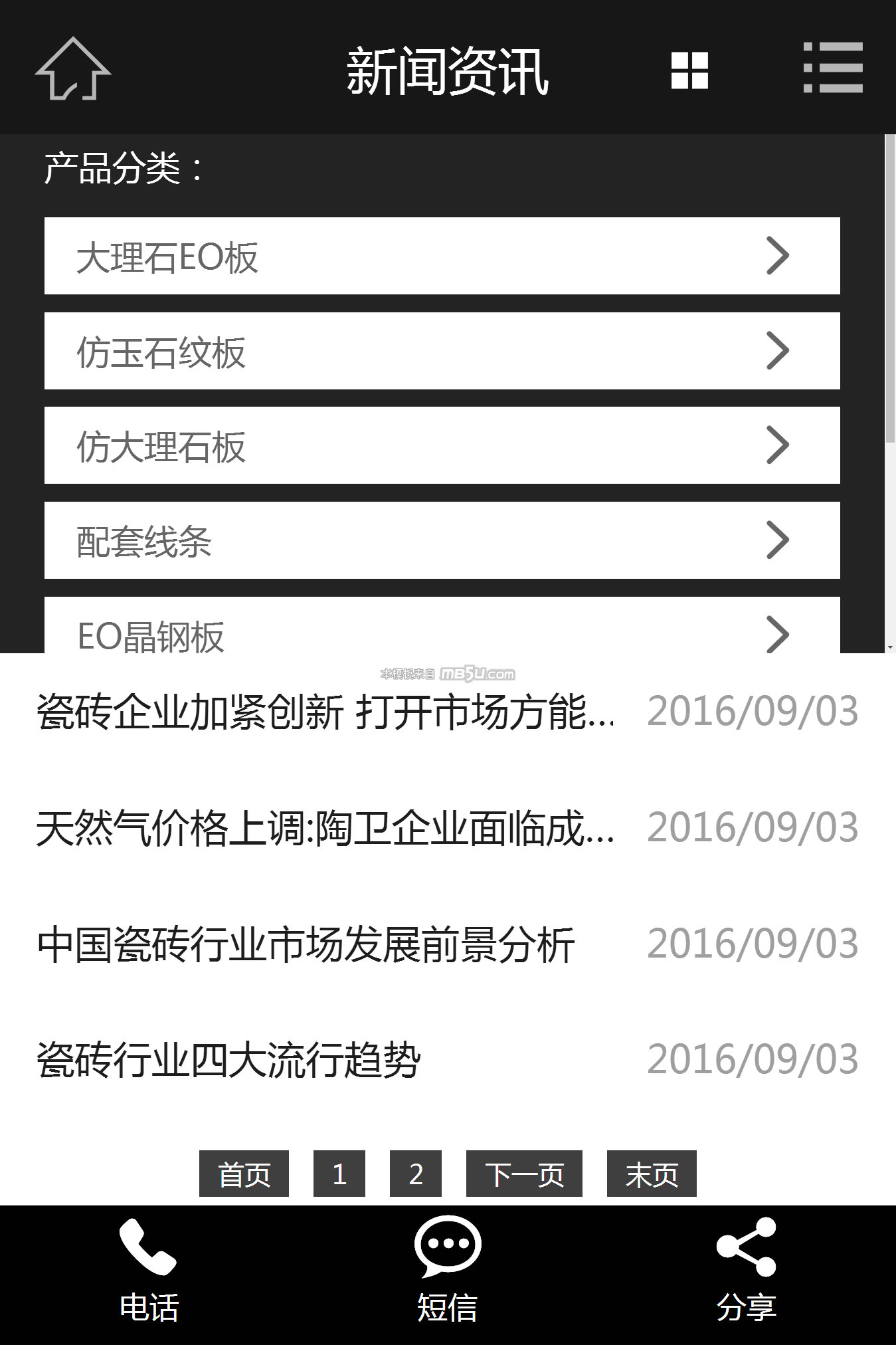Open the grid view icon
The height and width of the screenshot is (1345, 896).
click(x=689, y=70)
